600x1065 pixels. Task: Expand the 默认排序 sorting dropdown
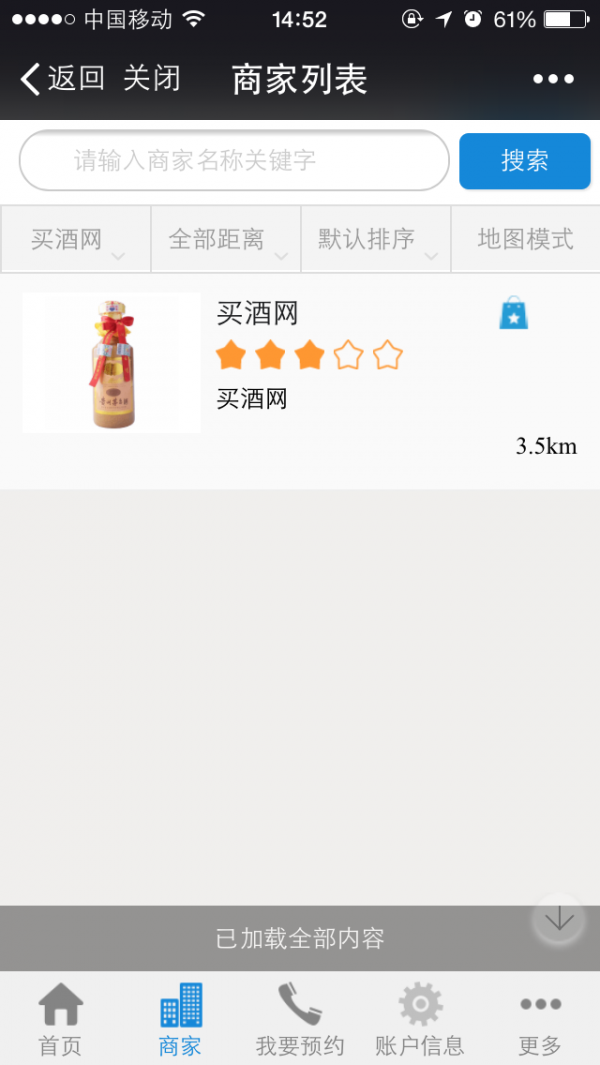point(376,240)
